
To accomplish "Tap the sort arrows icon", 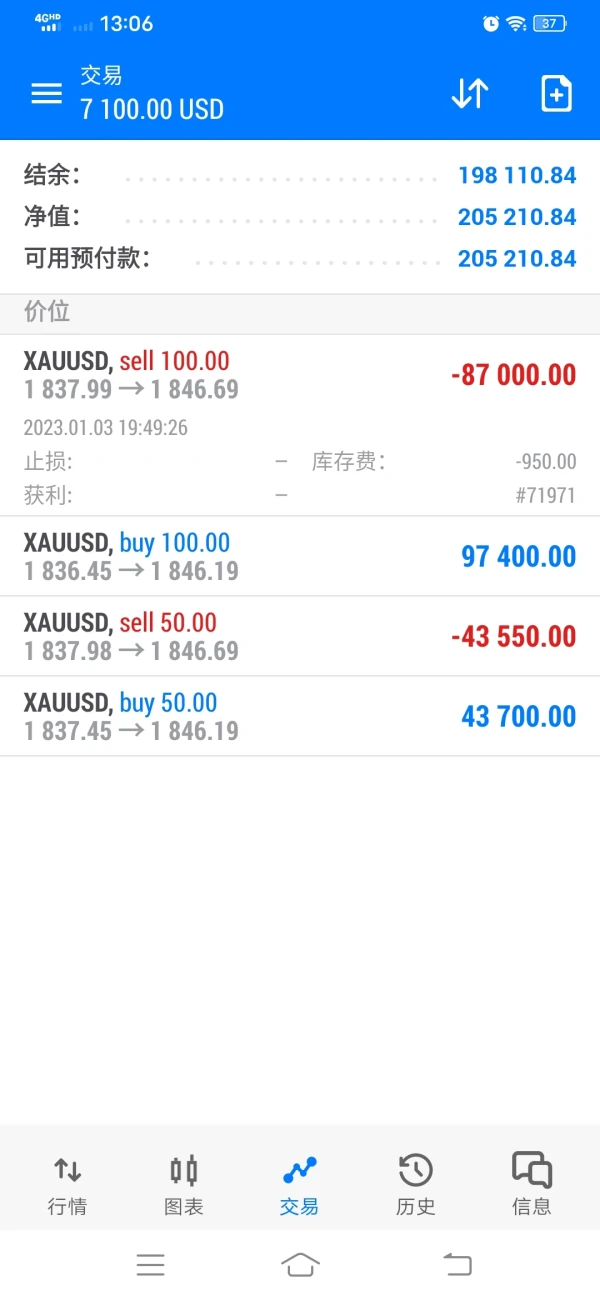I will [469, 93].
